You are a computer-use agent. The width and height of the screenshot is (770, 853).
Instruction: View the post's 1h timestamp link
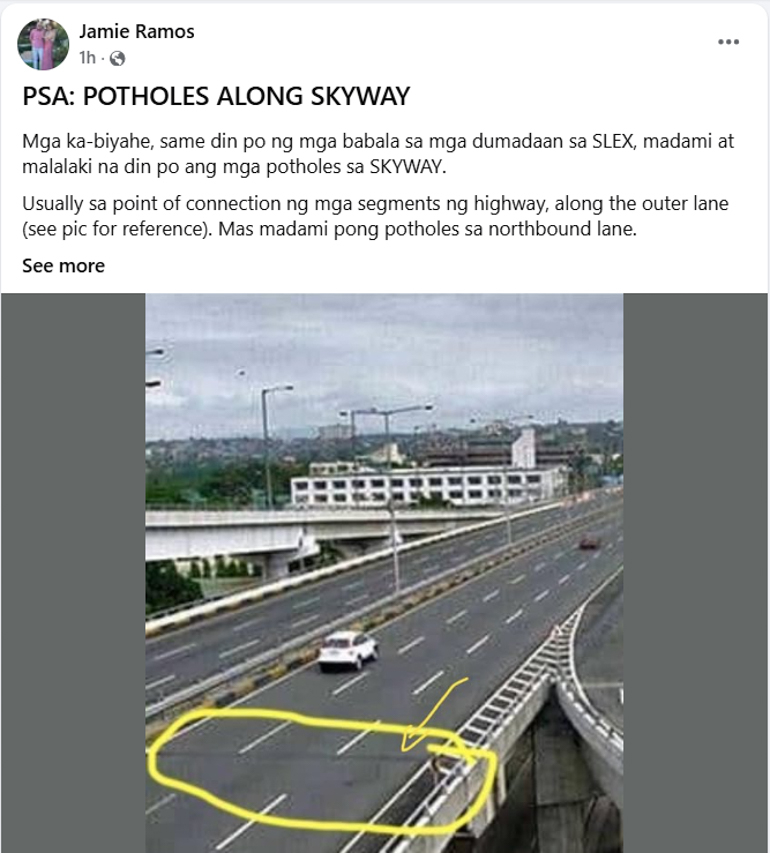coord(87,58)
